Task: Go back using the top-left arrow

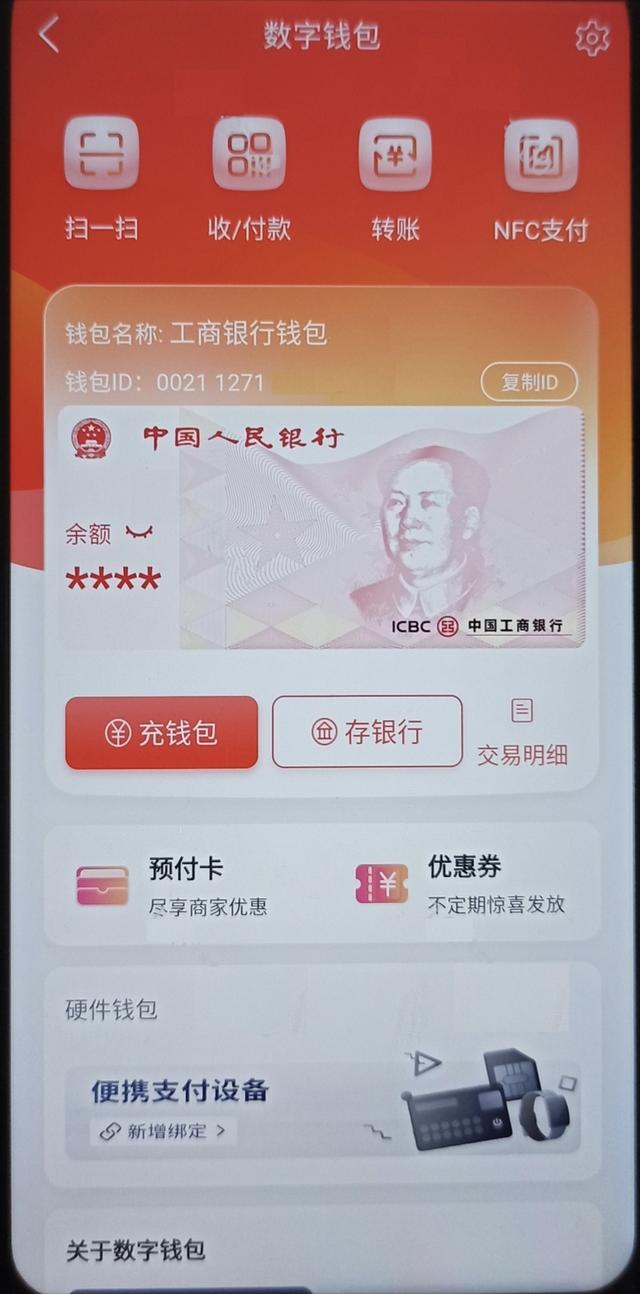Action: pos(49,36)
